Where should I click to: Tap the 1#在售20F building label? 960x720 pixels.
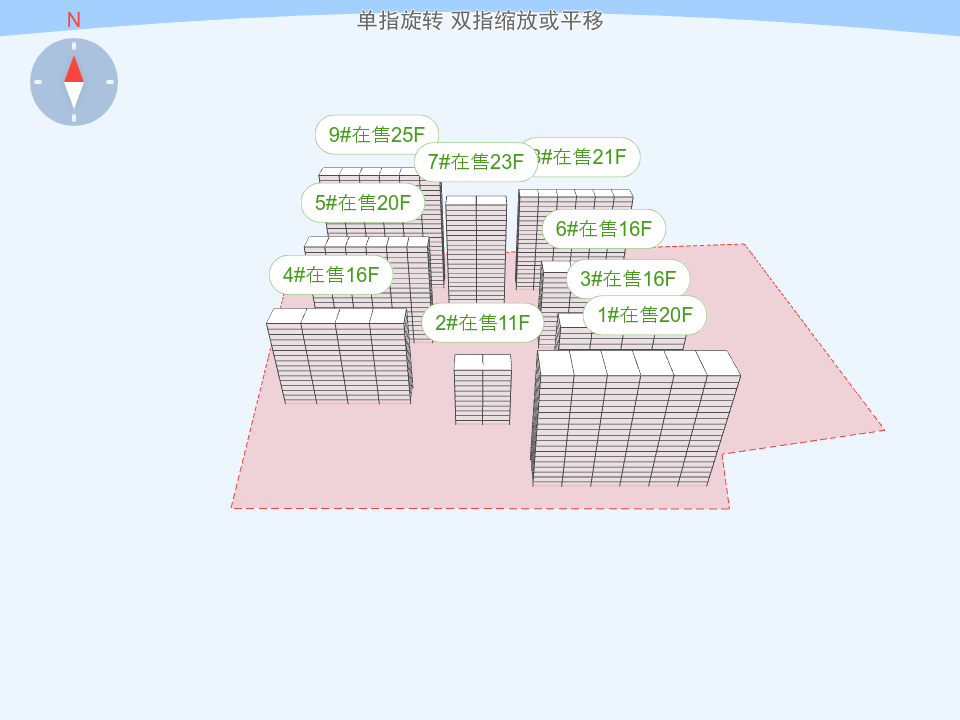[x=645, y=315]
